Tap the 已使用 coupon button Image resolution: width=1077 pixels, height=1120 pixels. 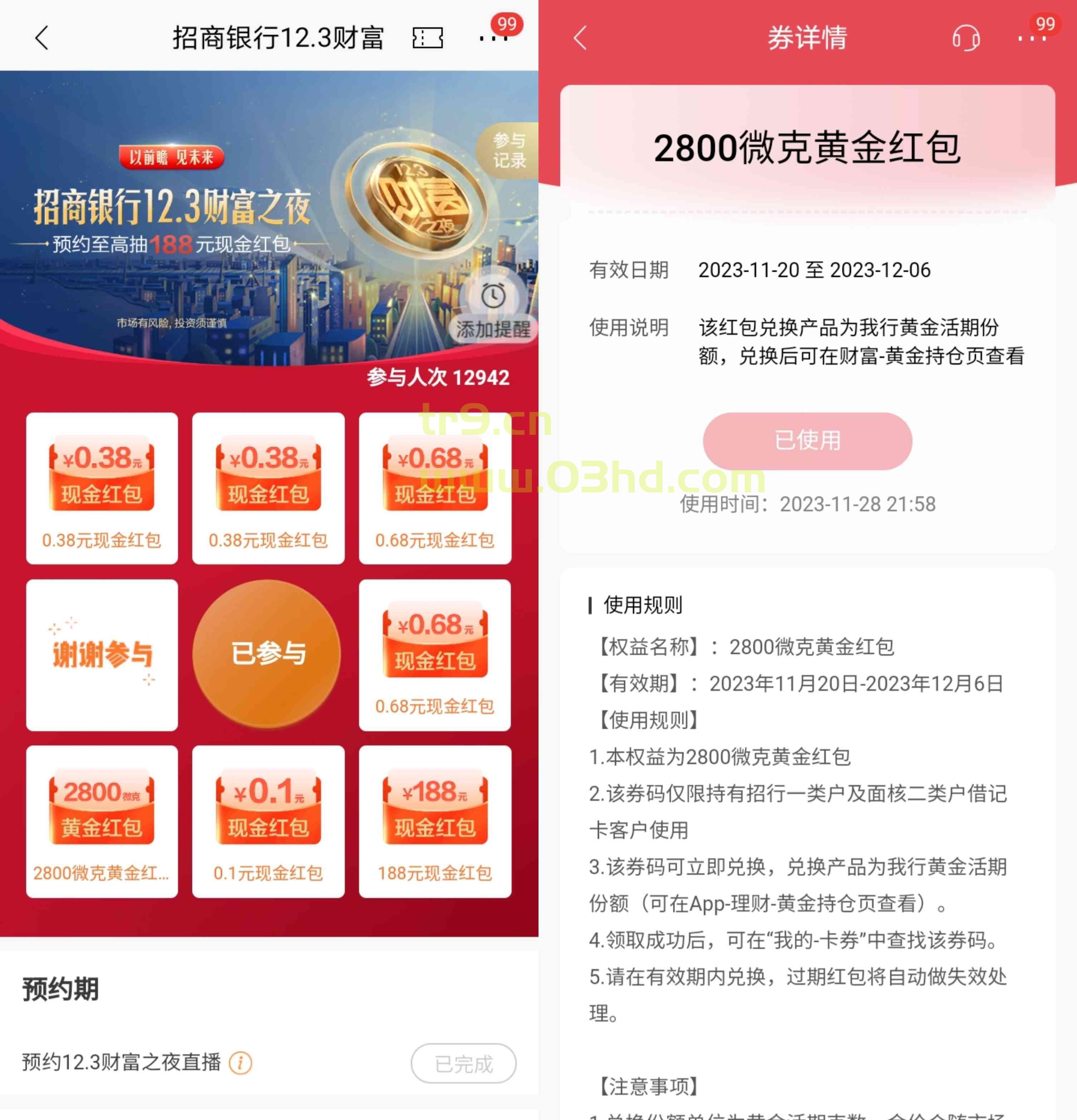pos(807,441)
